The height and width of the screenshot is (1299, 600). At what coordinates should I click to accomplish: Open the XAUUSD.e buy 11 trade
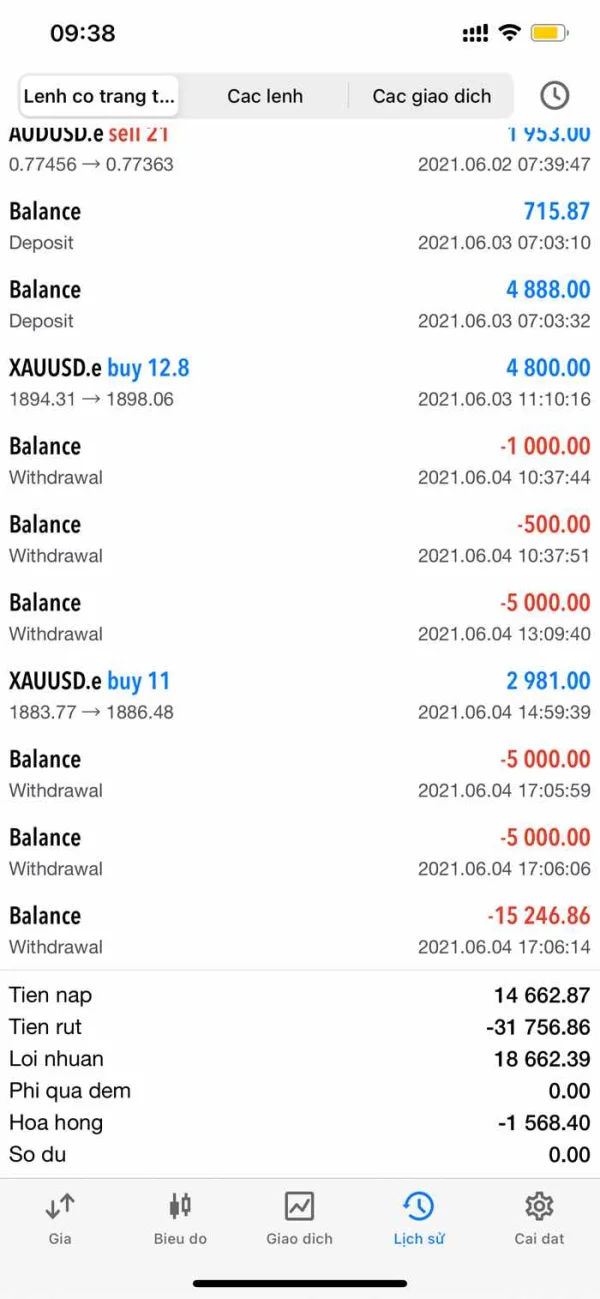coord(300,695)
